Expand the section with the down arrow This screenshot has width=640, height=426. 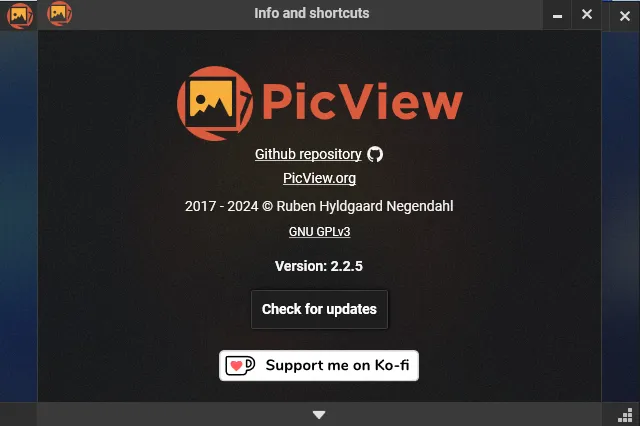coord(319,414)
